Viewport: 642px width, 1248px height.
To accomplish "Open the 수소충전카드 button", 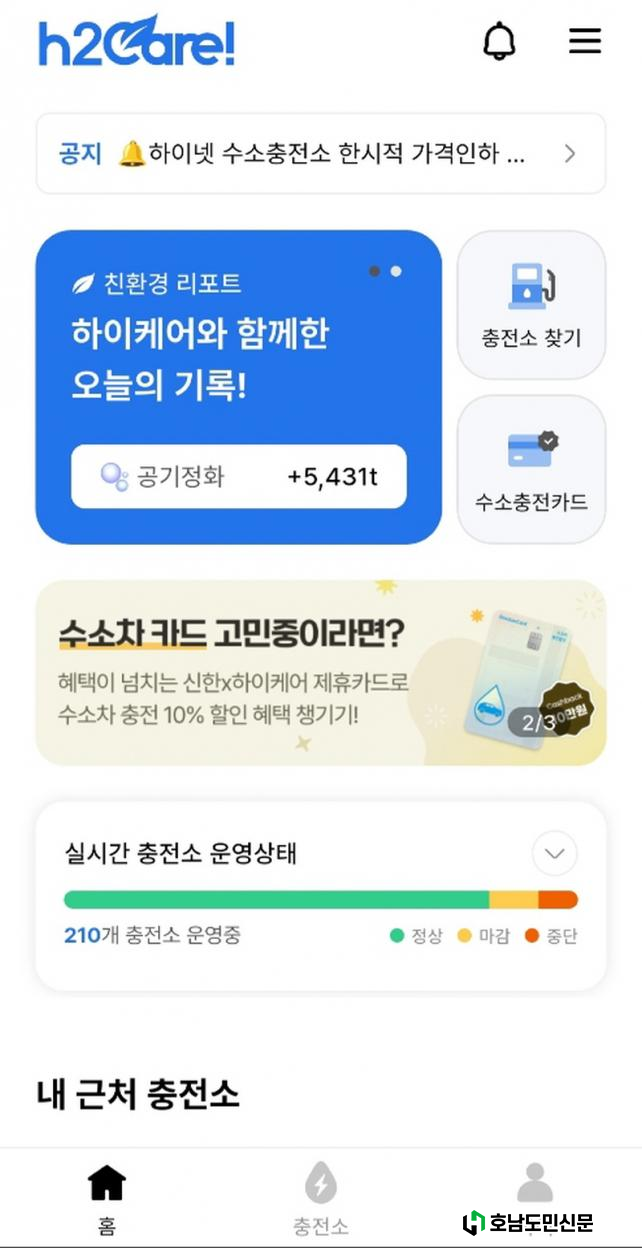I will tap(531, 469).
